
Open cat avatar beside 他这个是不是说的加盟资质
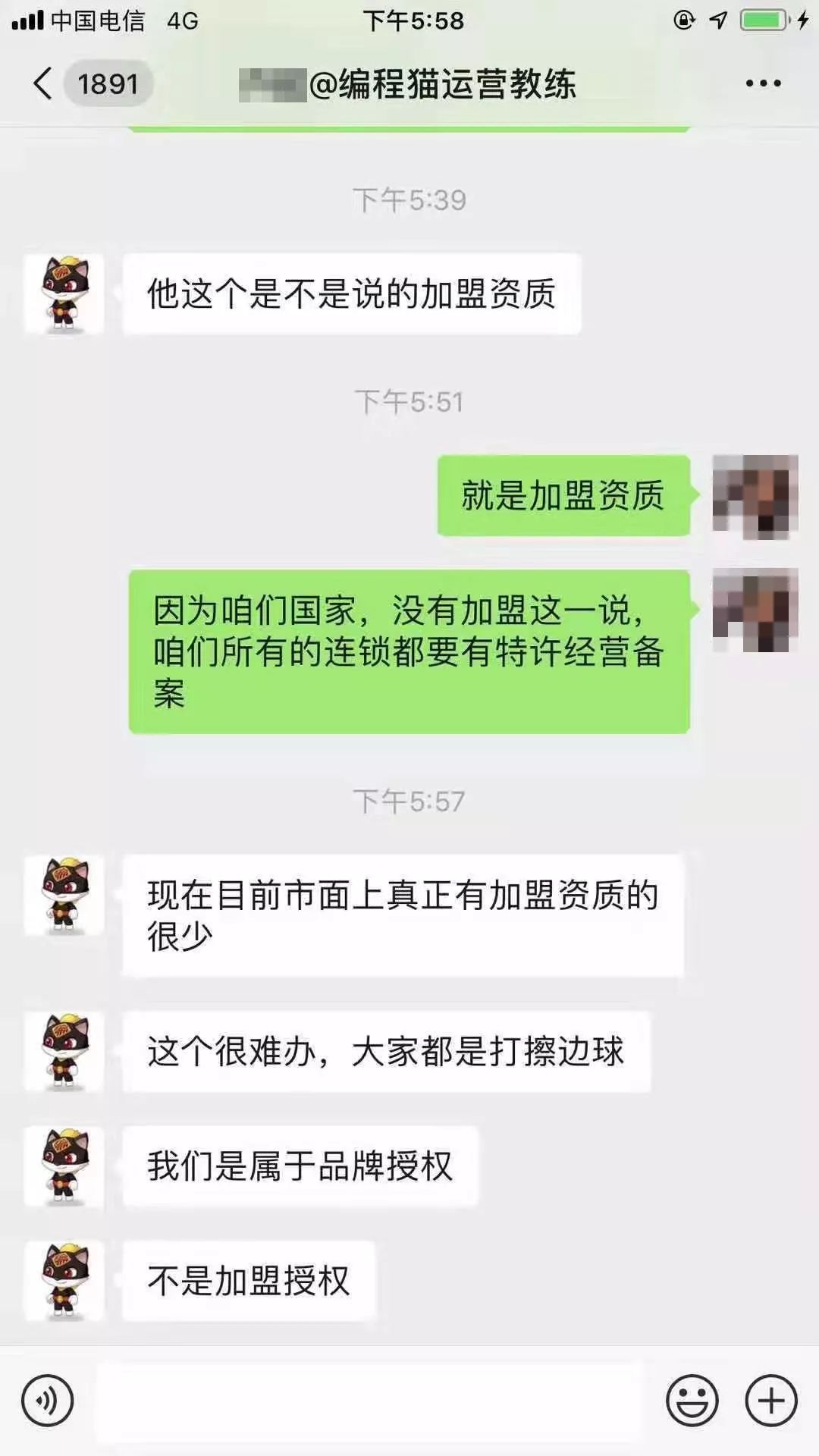pyautogui.click(x=64, y=294)
